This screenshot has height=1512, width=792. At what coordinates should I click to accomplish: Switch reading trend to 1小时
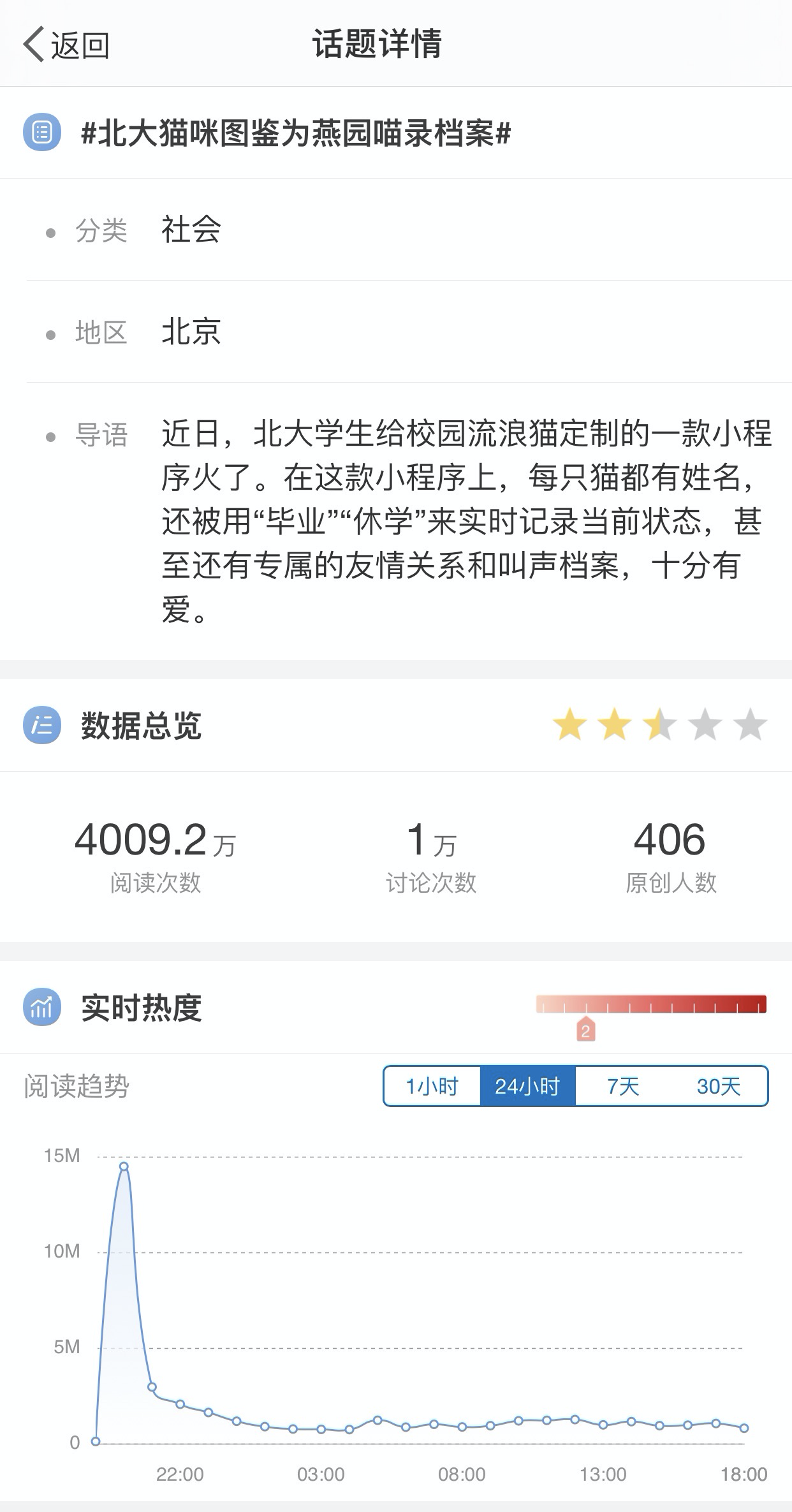coord(432,1086)
